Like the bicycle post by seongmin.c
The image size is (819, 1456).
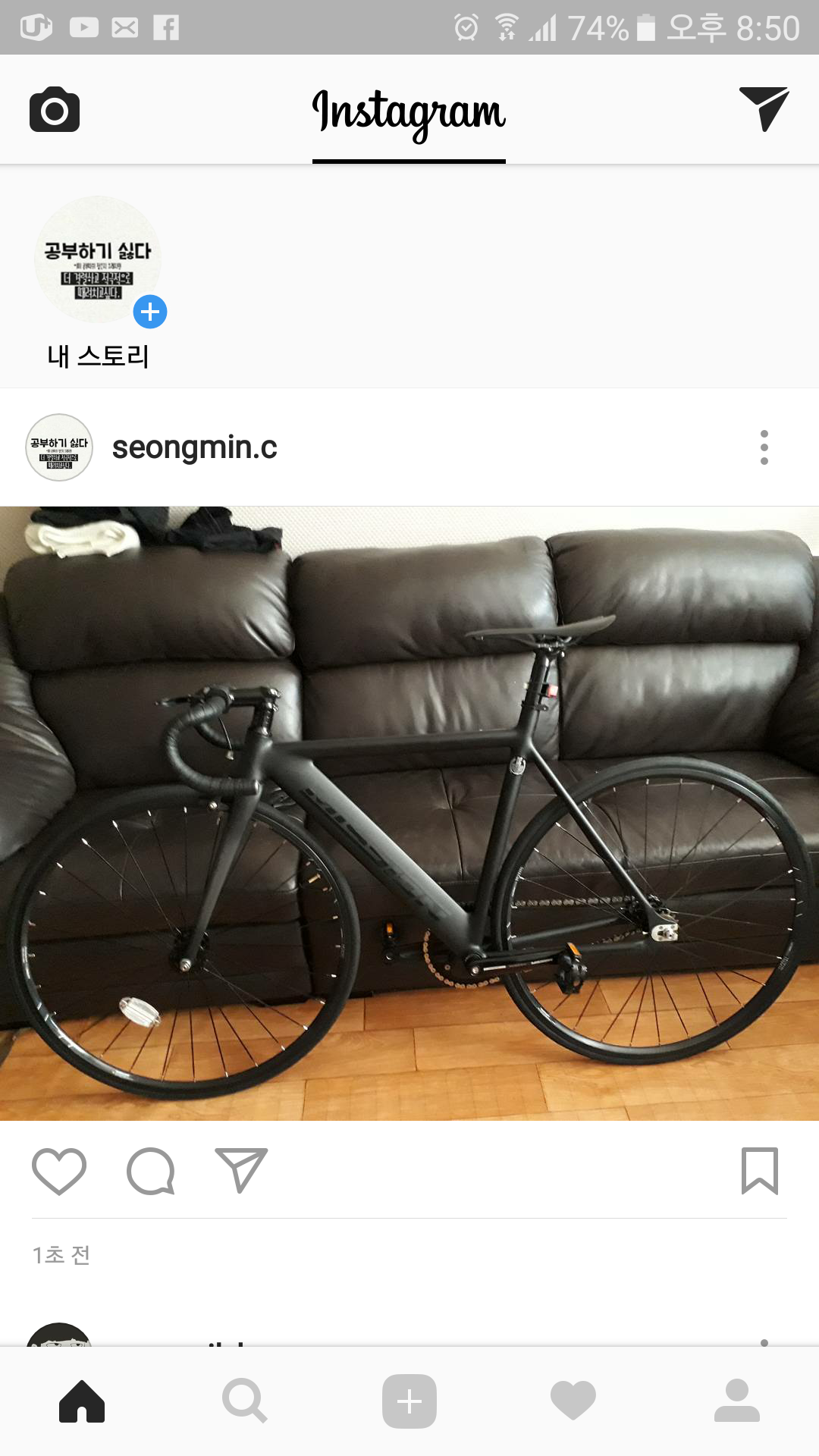point(59,1171)
